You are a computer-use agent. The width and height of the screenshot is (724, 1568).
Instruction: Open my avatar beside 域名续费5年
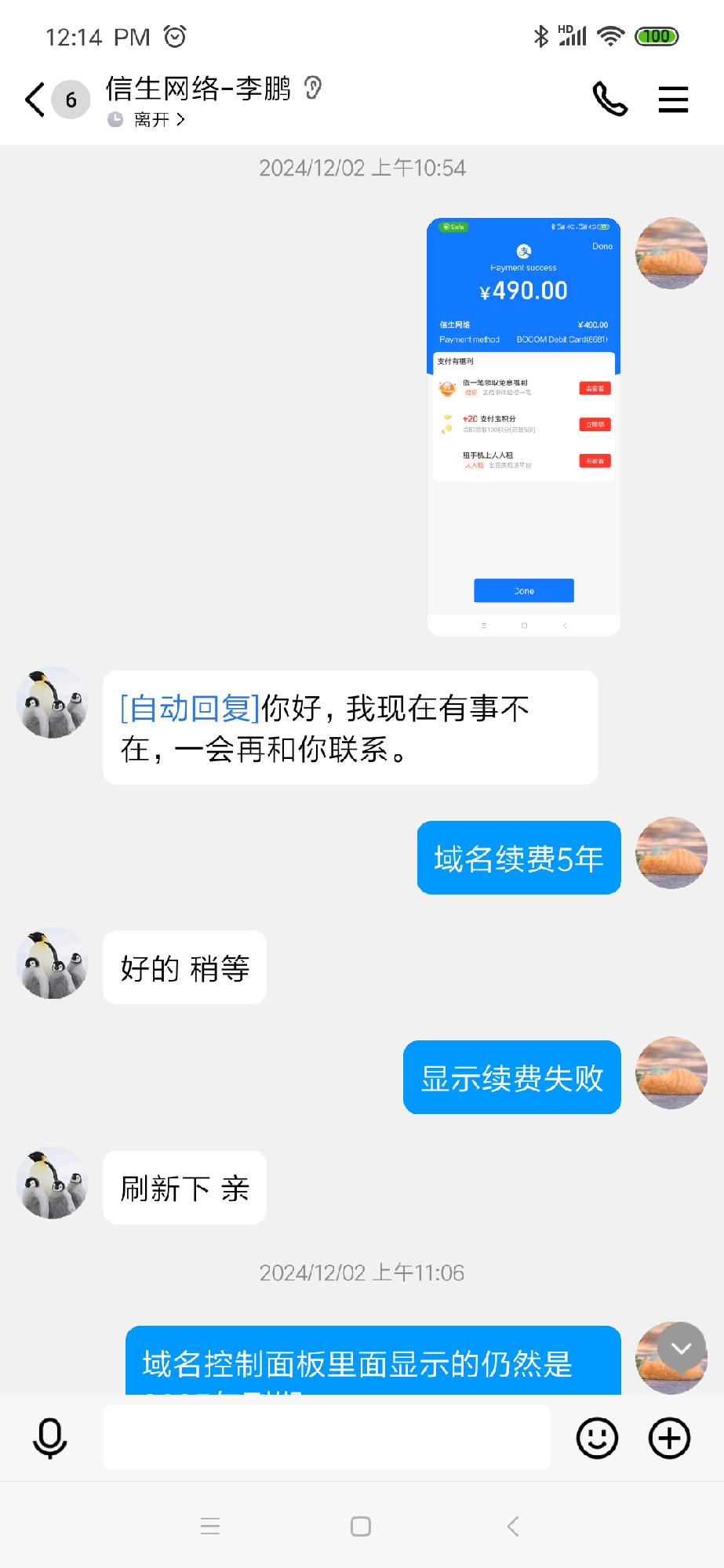coord(671,853)
